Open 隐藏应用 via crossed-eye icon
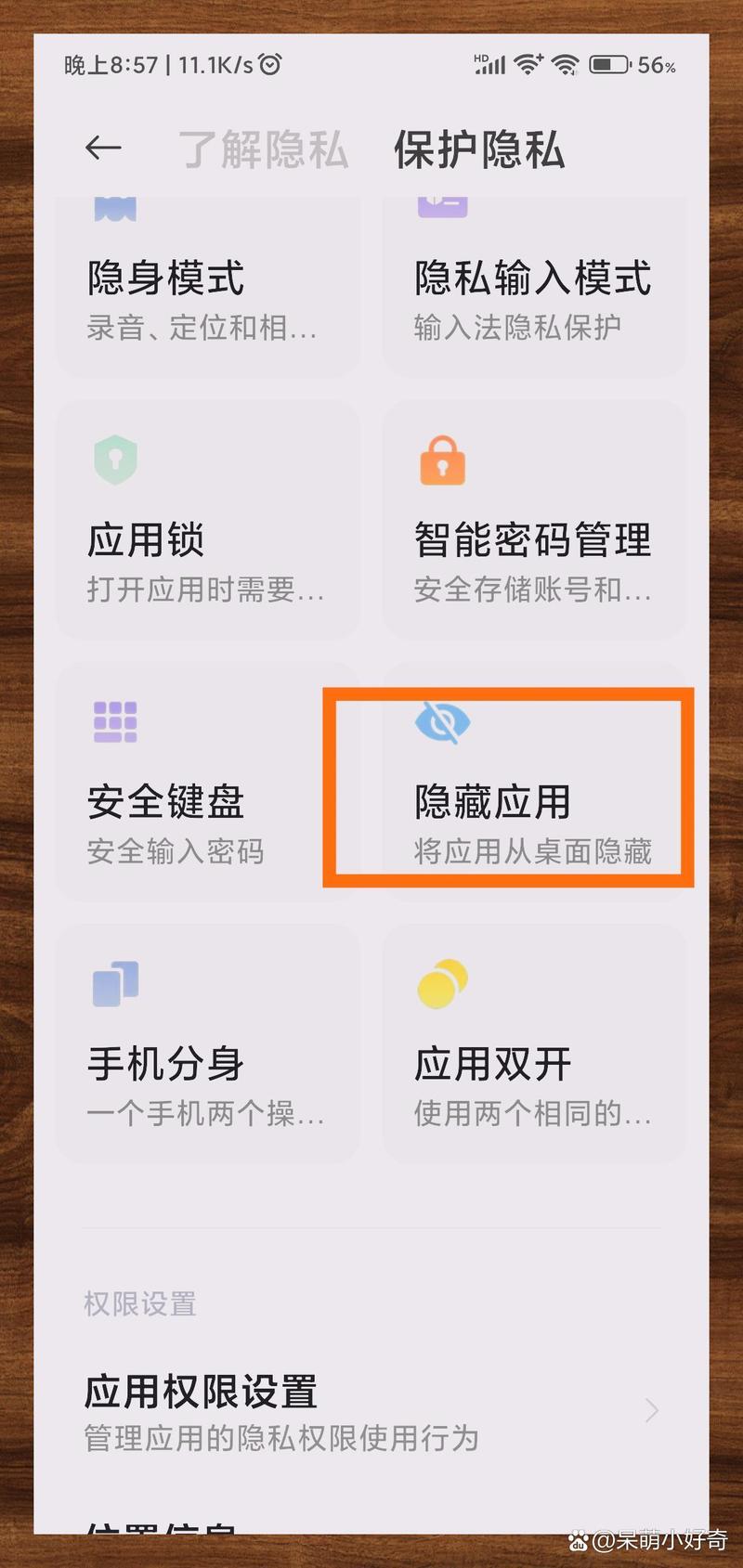Viewport: 743px width, 1568px height. click(x=444, y=724)
